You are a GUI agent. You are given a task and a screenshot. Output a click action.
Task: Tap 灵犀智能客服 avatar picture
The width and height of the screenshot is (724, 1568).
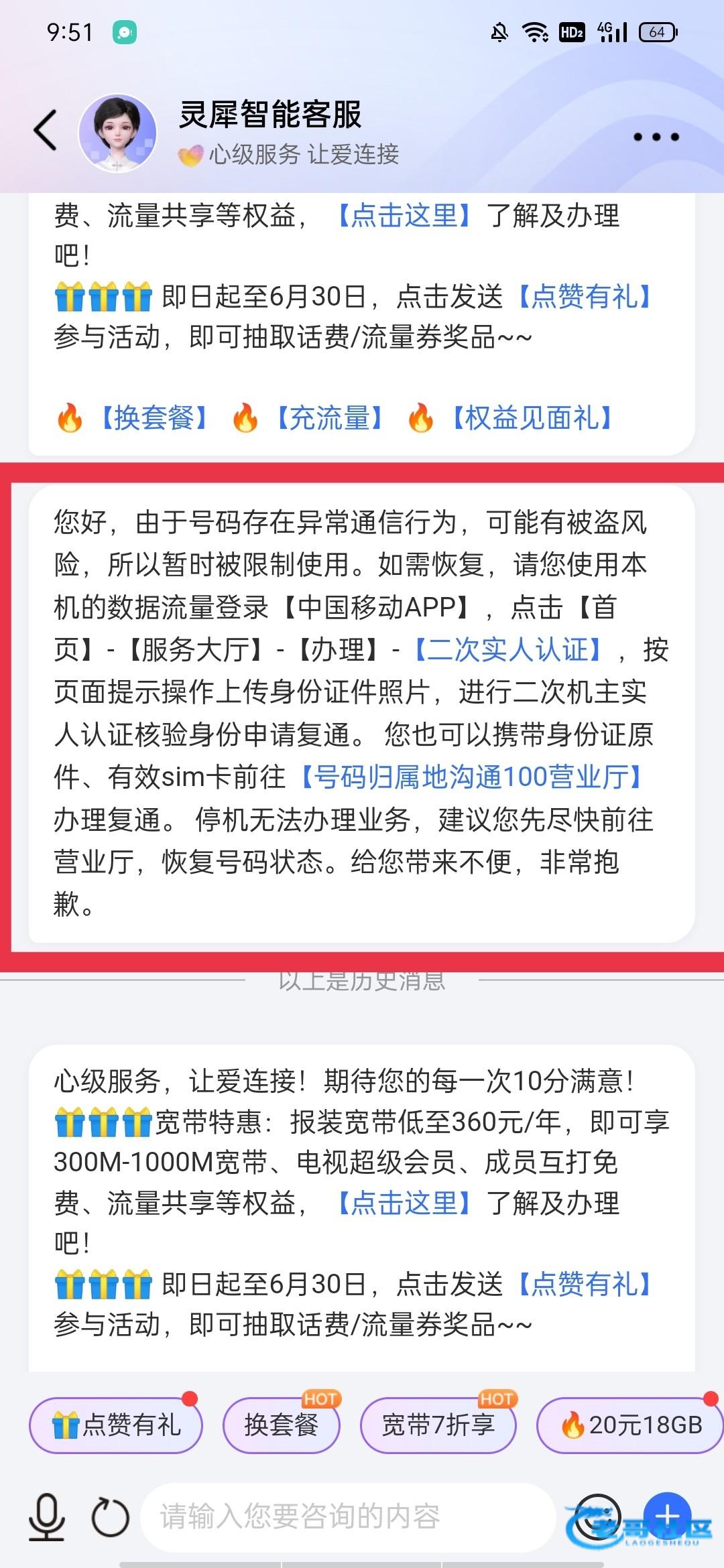(x=117, y=133)
